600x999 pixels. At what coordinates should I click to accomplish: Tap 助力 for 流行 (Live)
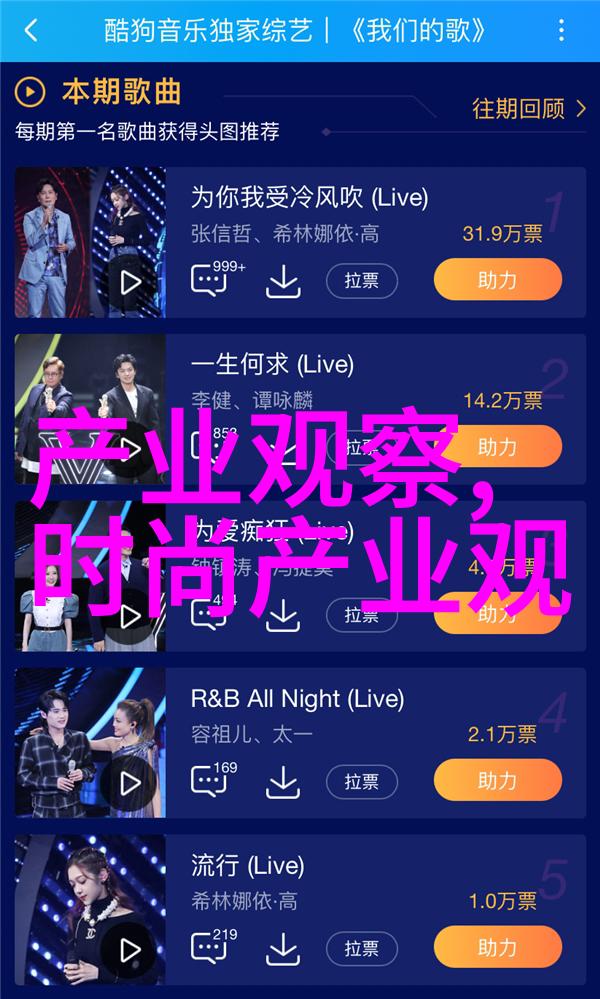(497, 947)
